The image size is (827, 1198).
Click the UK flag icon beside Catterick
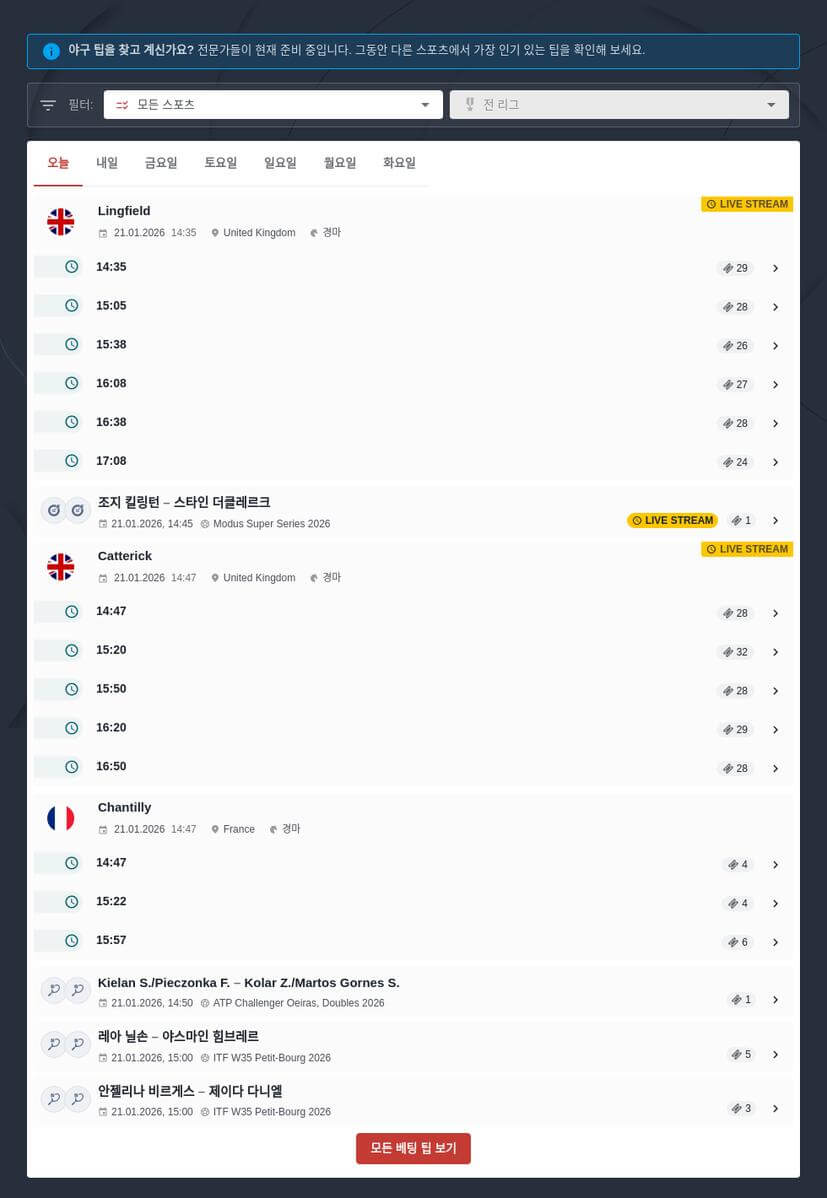point(60,566)
